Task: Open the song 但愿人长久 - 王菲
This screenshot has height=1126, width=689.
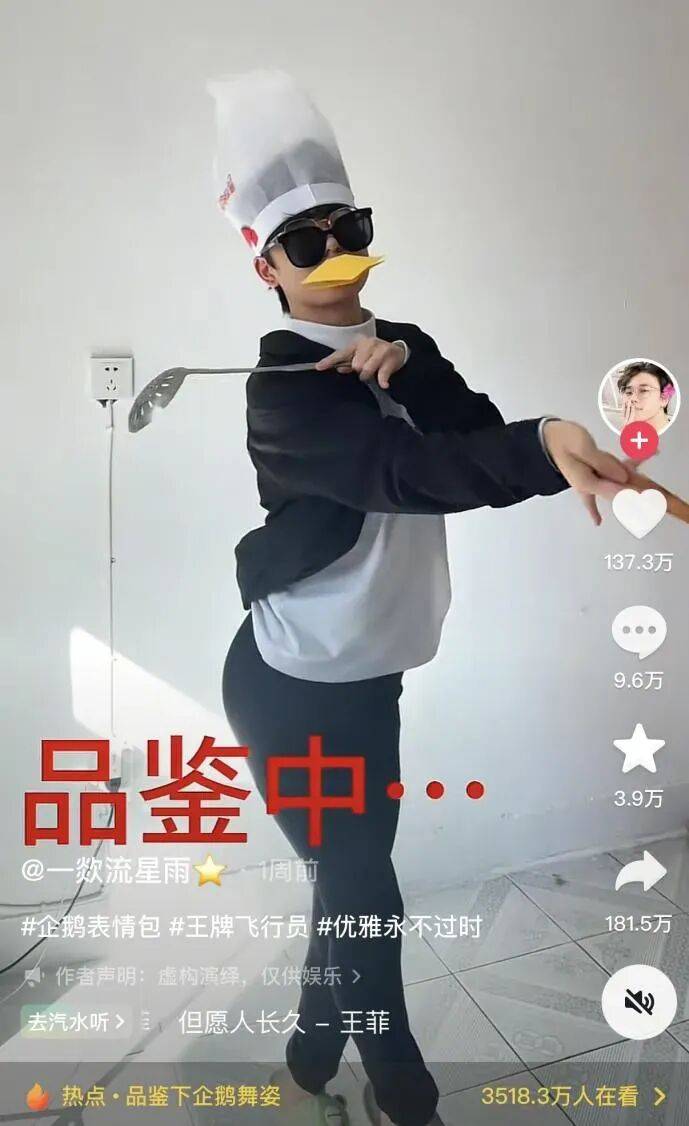Action: [283, 1022]
